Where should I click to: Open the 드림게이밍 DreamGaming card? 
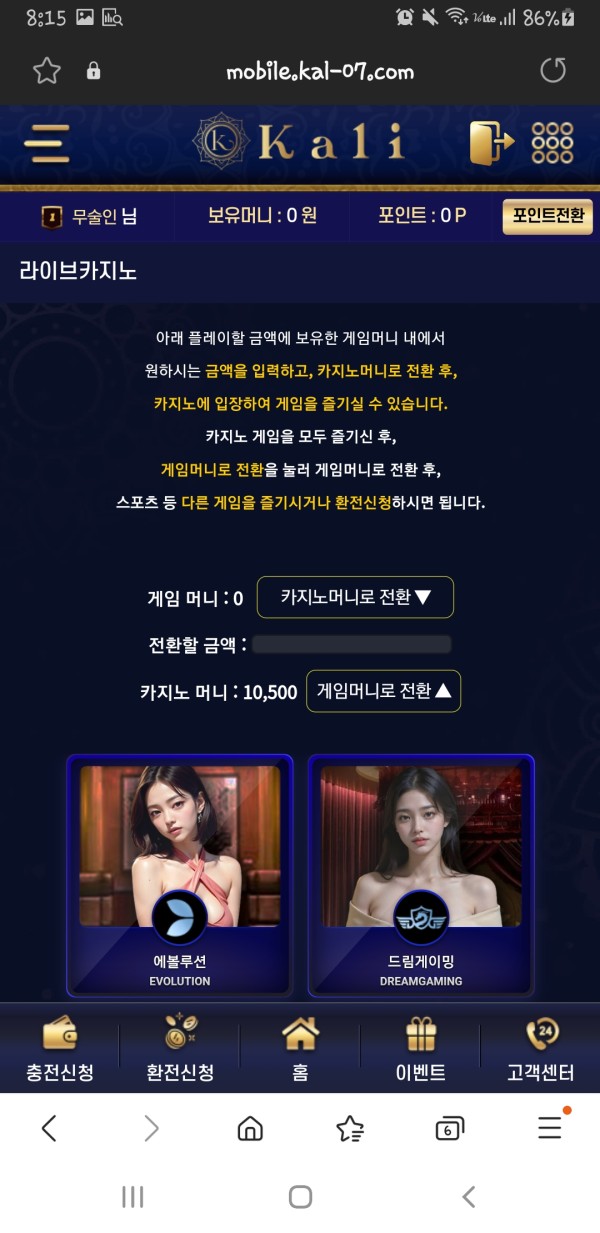[x=421, y=875]
